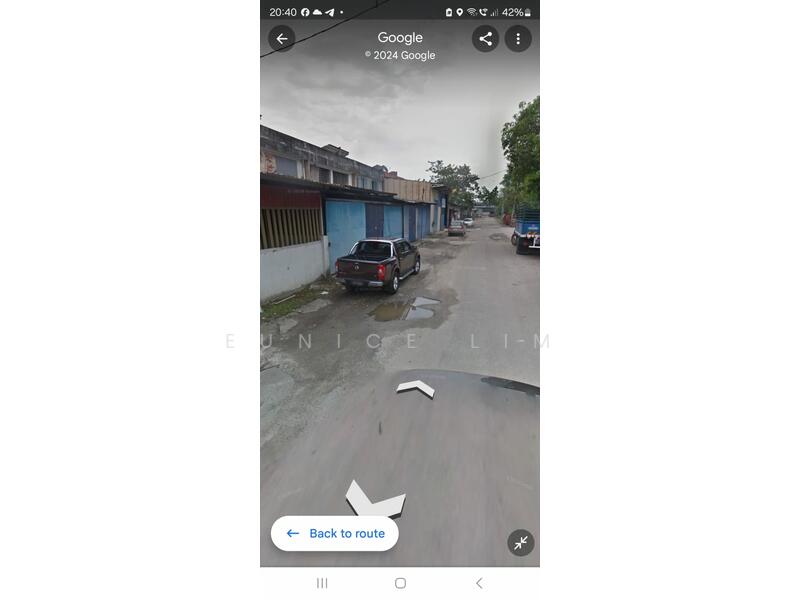Open the three-dot overflow menu
This screenshot has width=800, height=600.
[517, 39]
